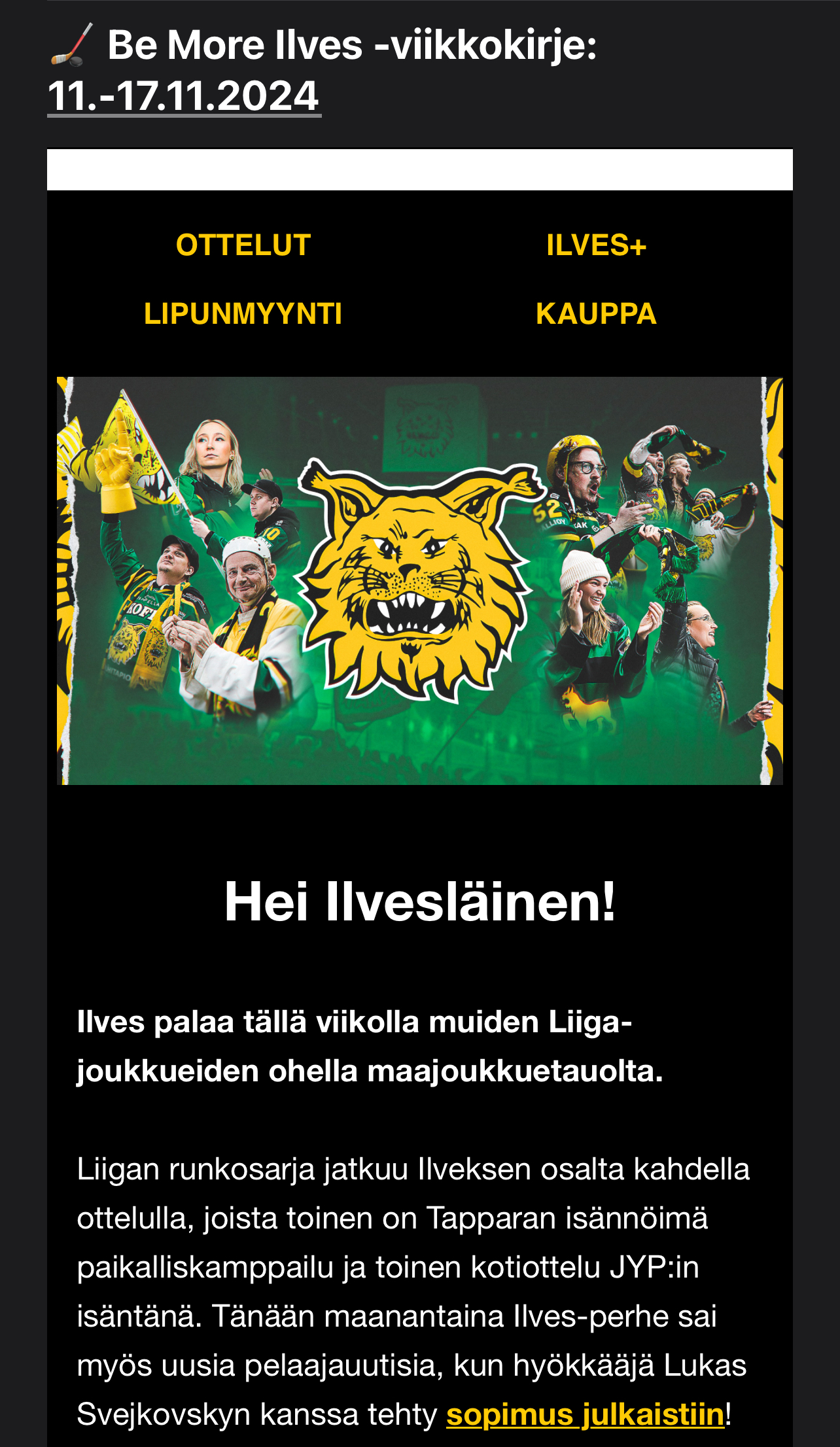Screen dimensions: 840x1447
Task: Tap the Ilves fans banner image
Action: 420,580
